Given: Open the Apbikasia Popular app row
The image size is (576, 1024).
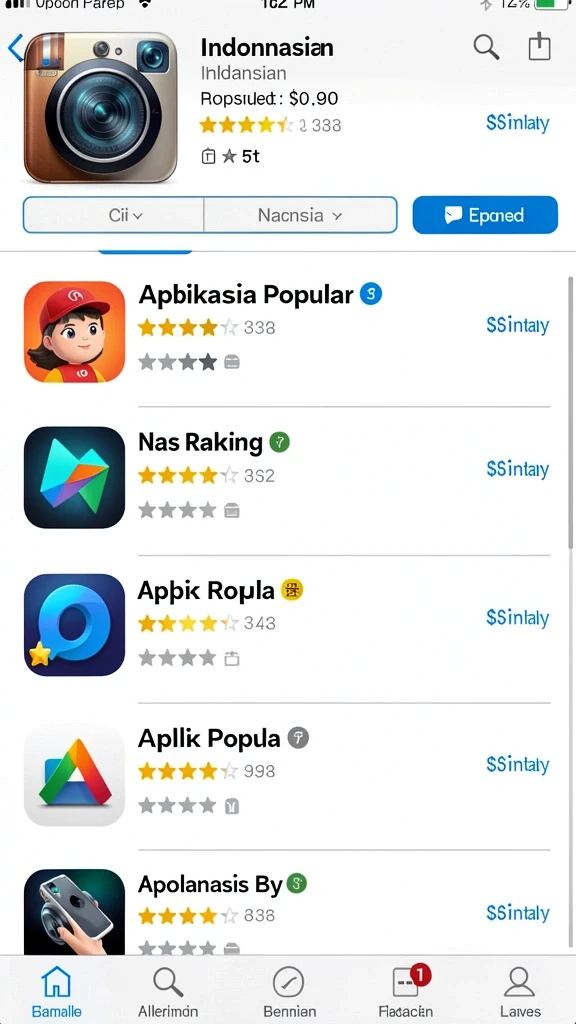Looking at the screenshot, I should point(287,332).
